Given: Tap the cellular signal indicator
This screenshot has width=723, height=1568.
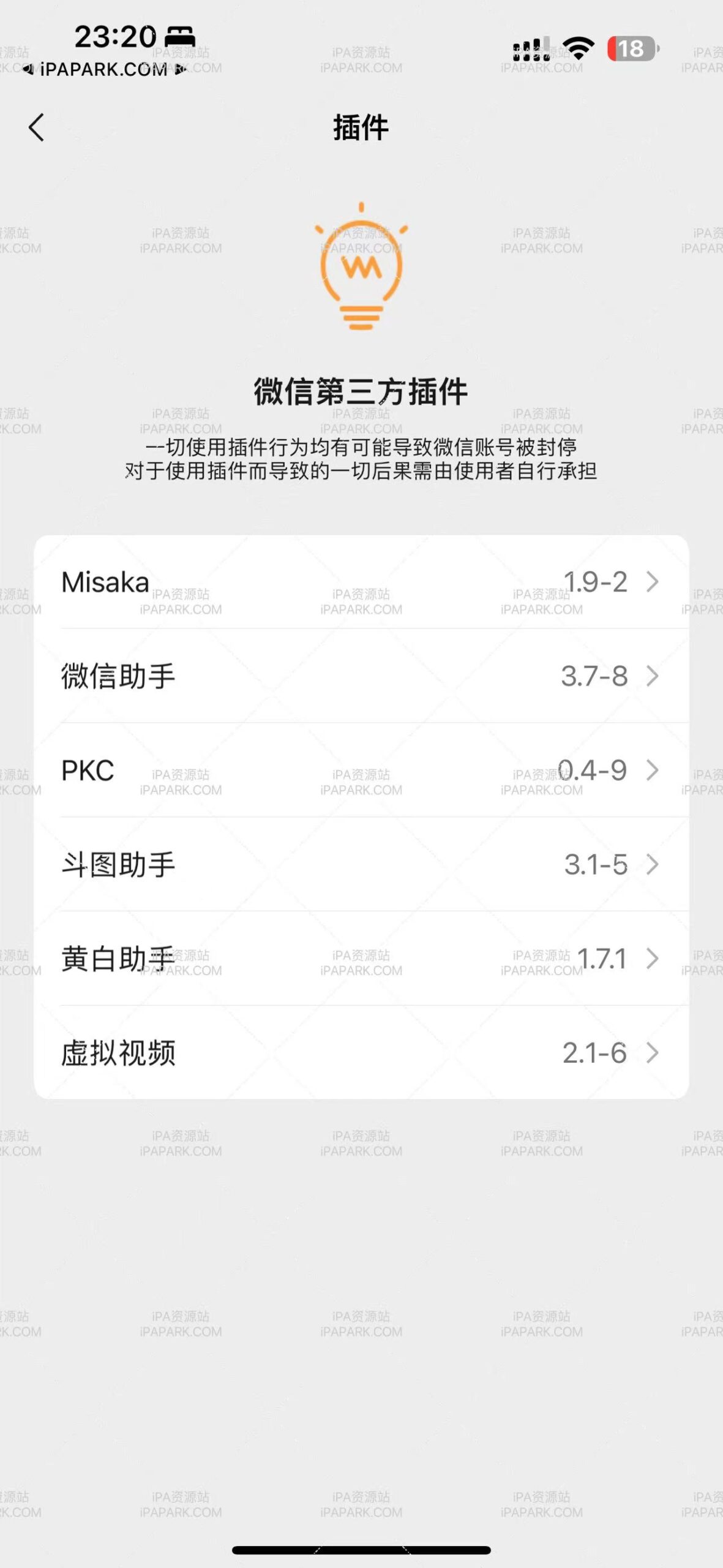Looking at the screenshot, I should tap(530, 49).
